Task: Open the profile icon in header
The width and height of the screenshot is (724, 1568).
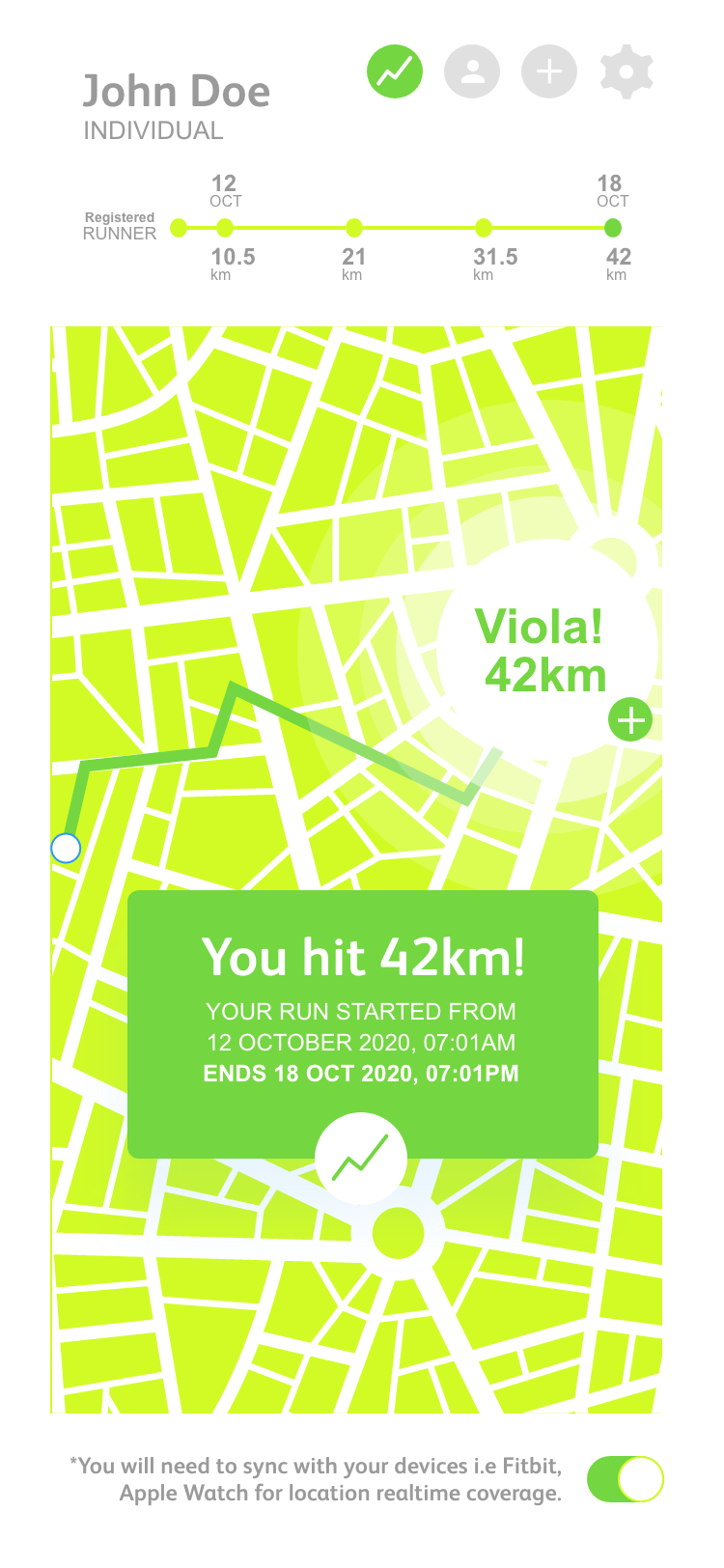Action: tap(472, 71)
